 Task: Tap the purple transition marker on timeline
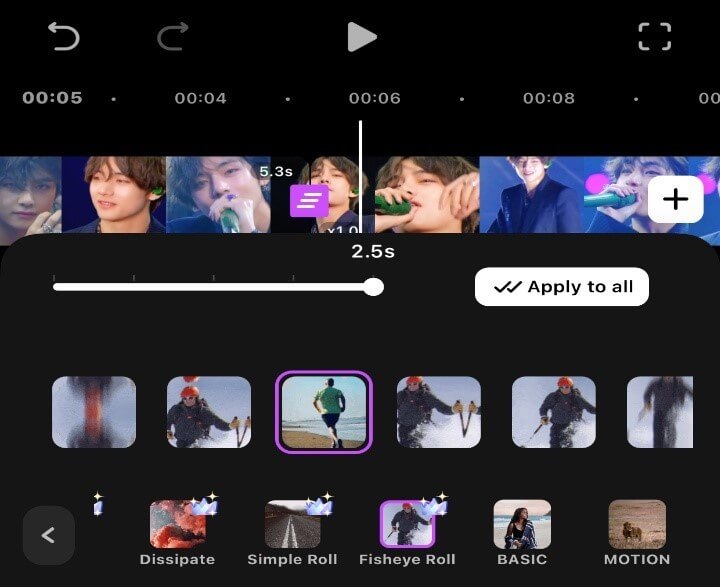pyautogui.click(x=310, y=200)
